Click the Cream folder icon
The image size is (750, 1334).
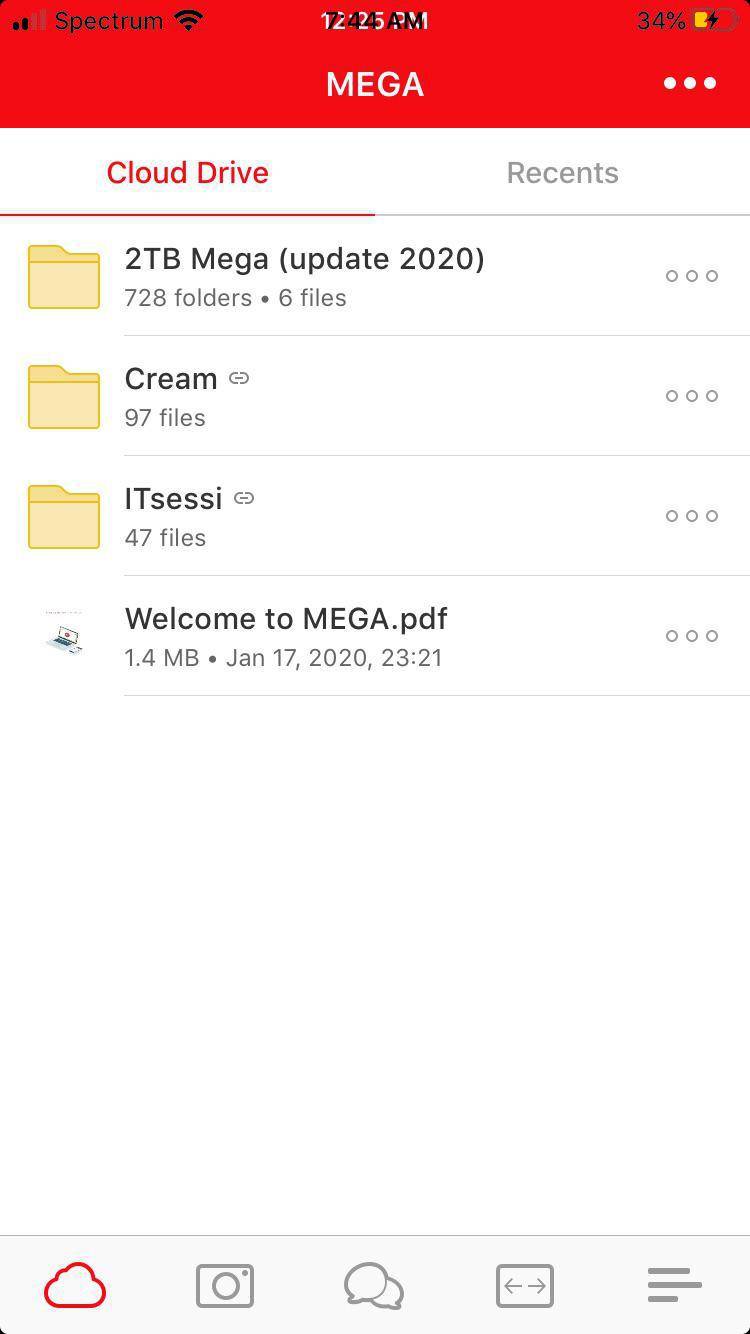pyautogui.click(x=63, y=397)
